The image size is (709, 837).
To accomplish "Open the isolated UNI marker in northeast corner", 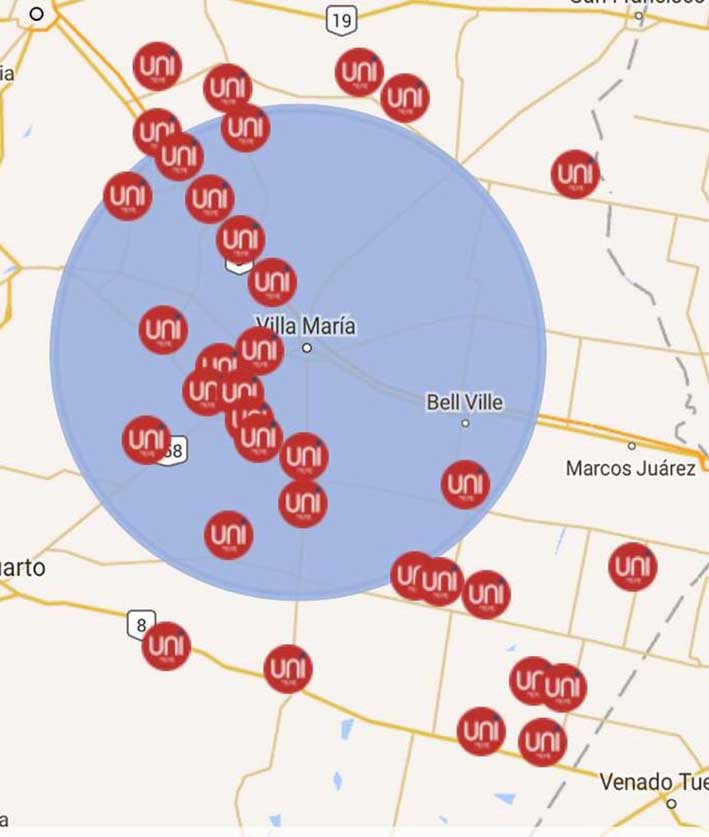I will click(575, 174).
